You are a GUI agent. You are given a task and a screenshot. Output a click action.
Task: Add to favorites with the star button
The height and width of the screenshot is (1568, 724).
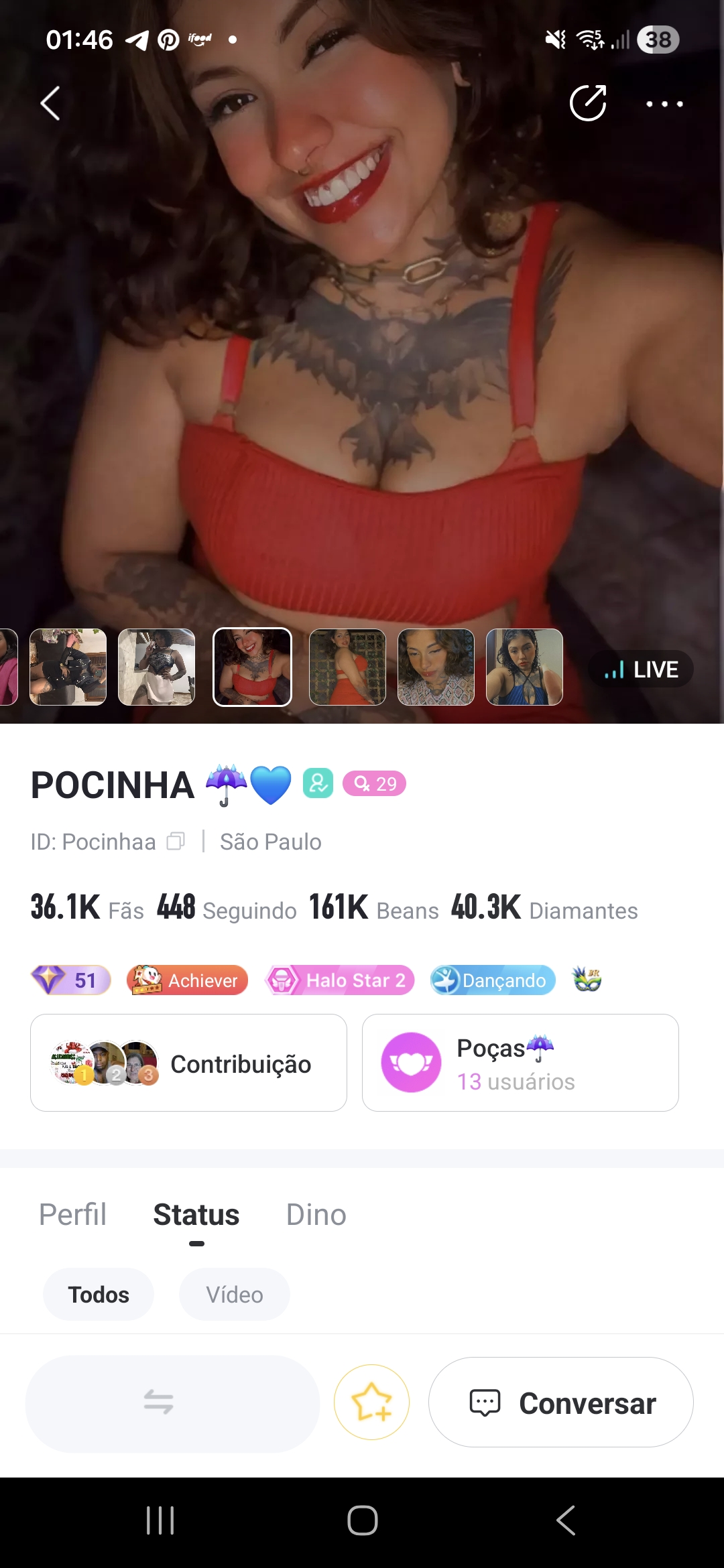pos(372,1402)
